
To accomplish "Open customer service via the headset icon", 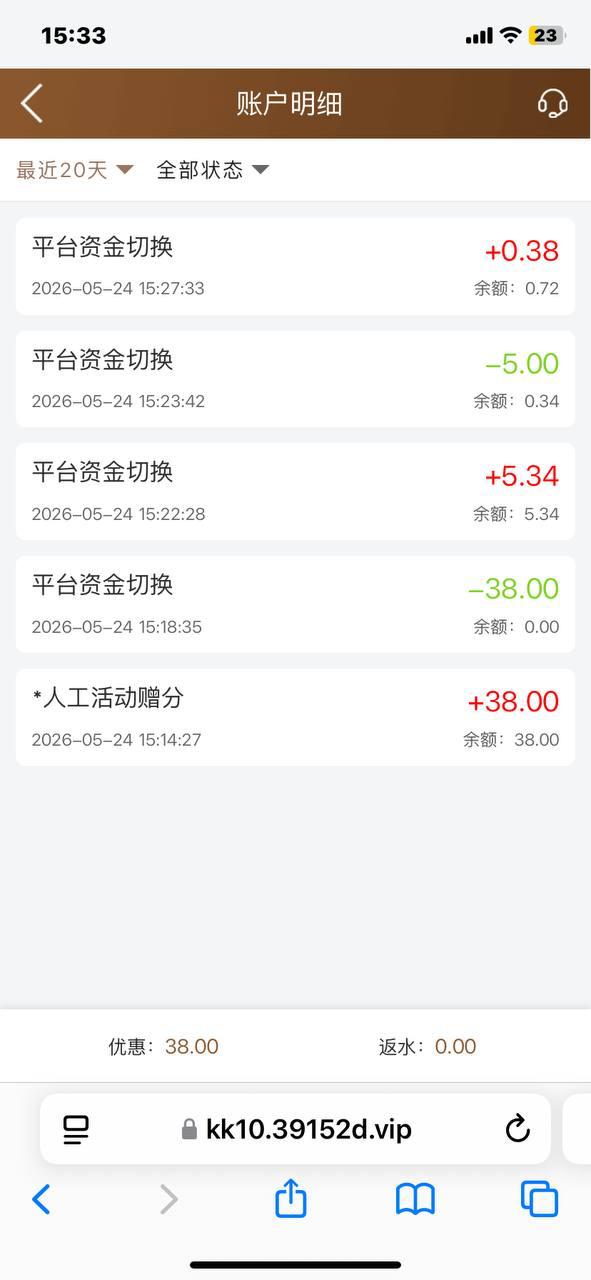I will (552, 103).
